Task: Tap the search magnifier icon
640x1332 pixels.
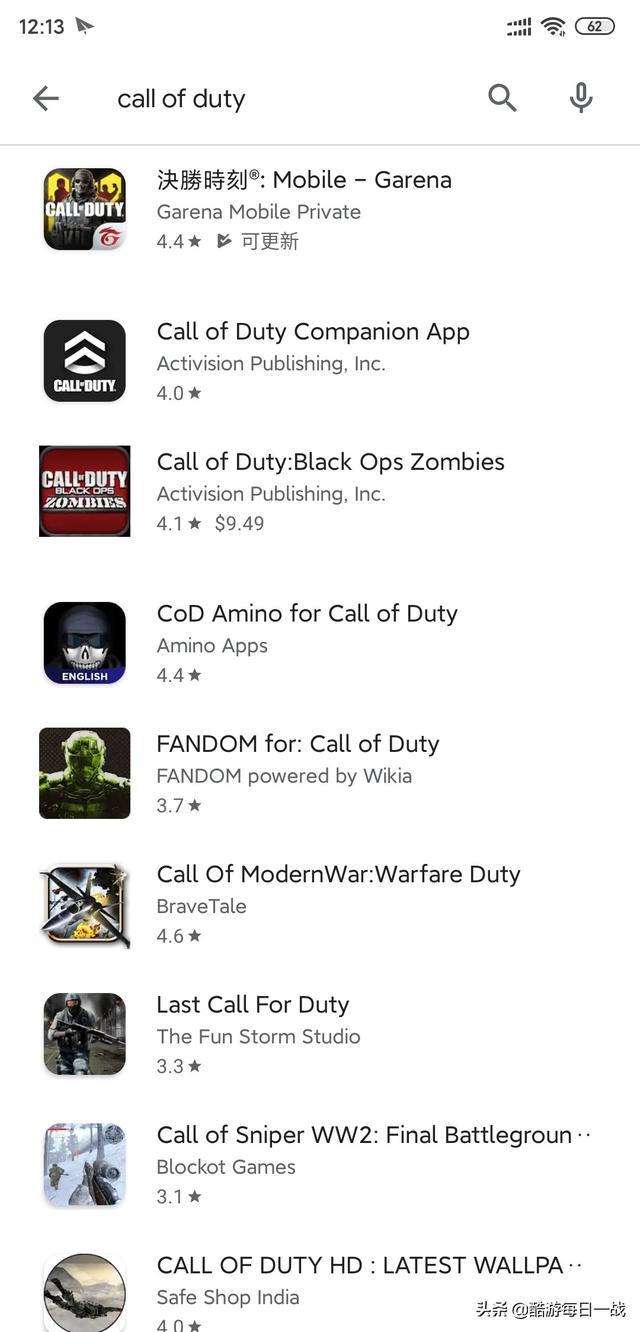Action: (502, 98)
